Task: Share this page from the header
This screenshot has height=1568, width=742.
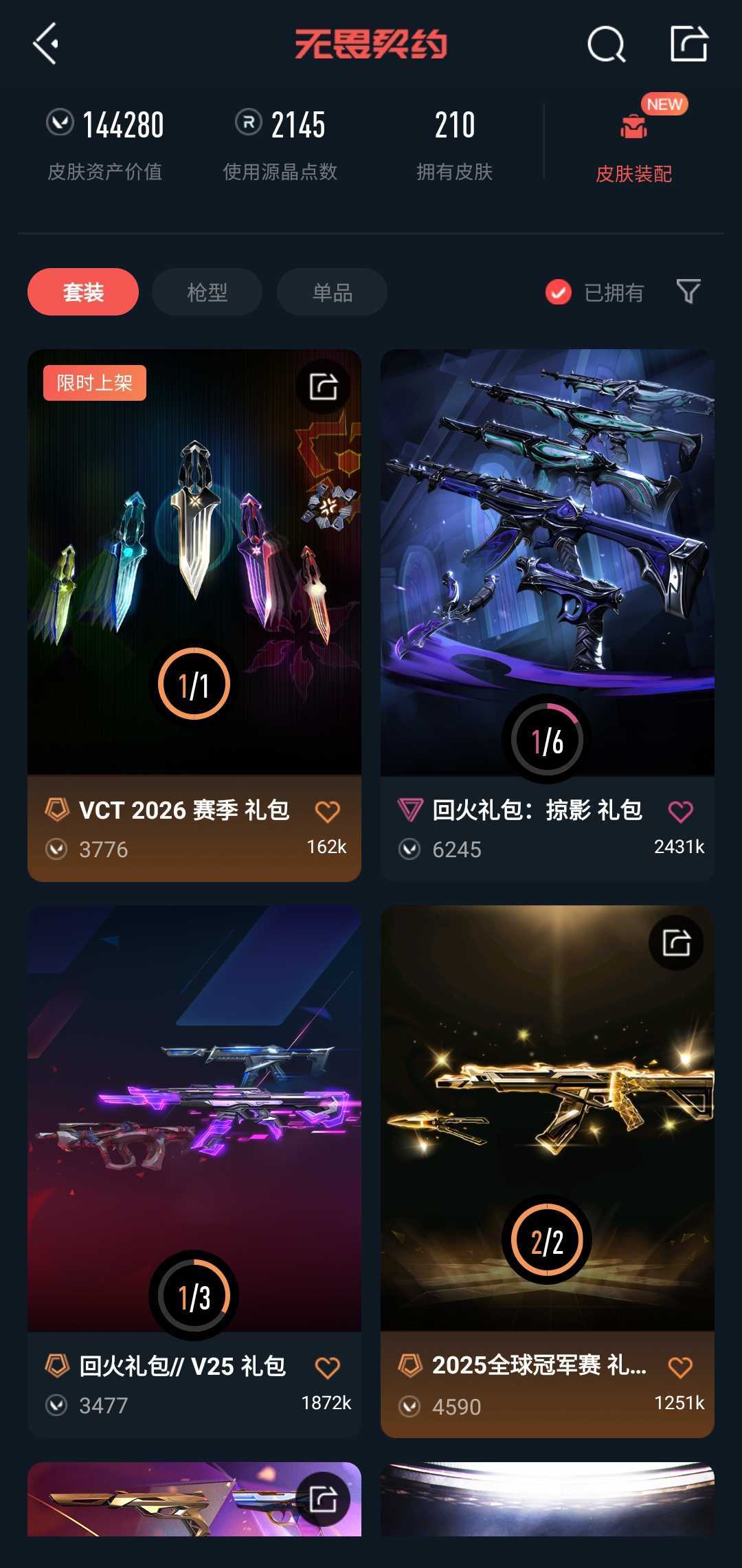Action: click(688, 44)
